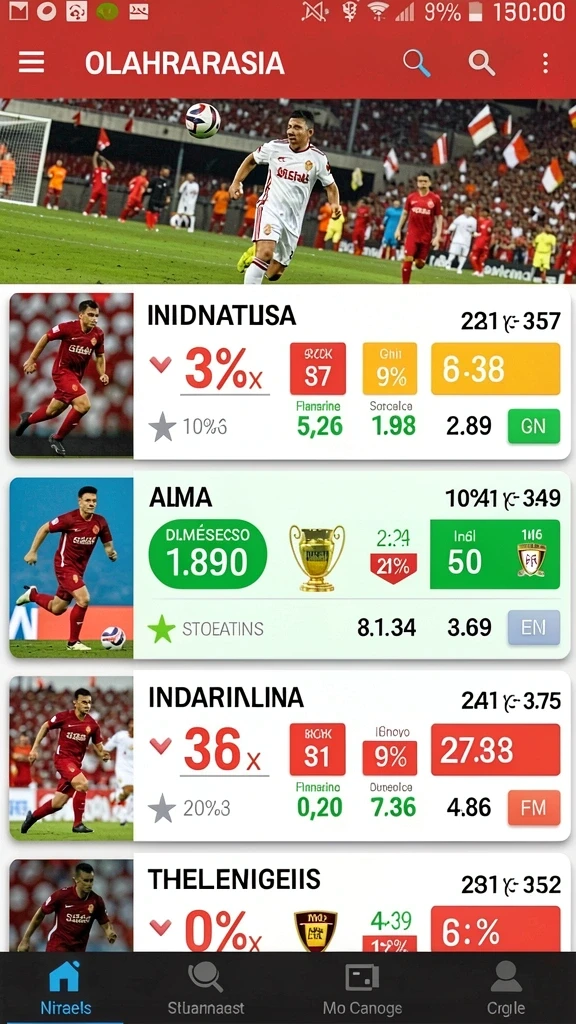This screenshot has height=1024, width=576.
Task: Switch to the Mo Canoge tab
Action: click(x=362, y=989)
